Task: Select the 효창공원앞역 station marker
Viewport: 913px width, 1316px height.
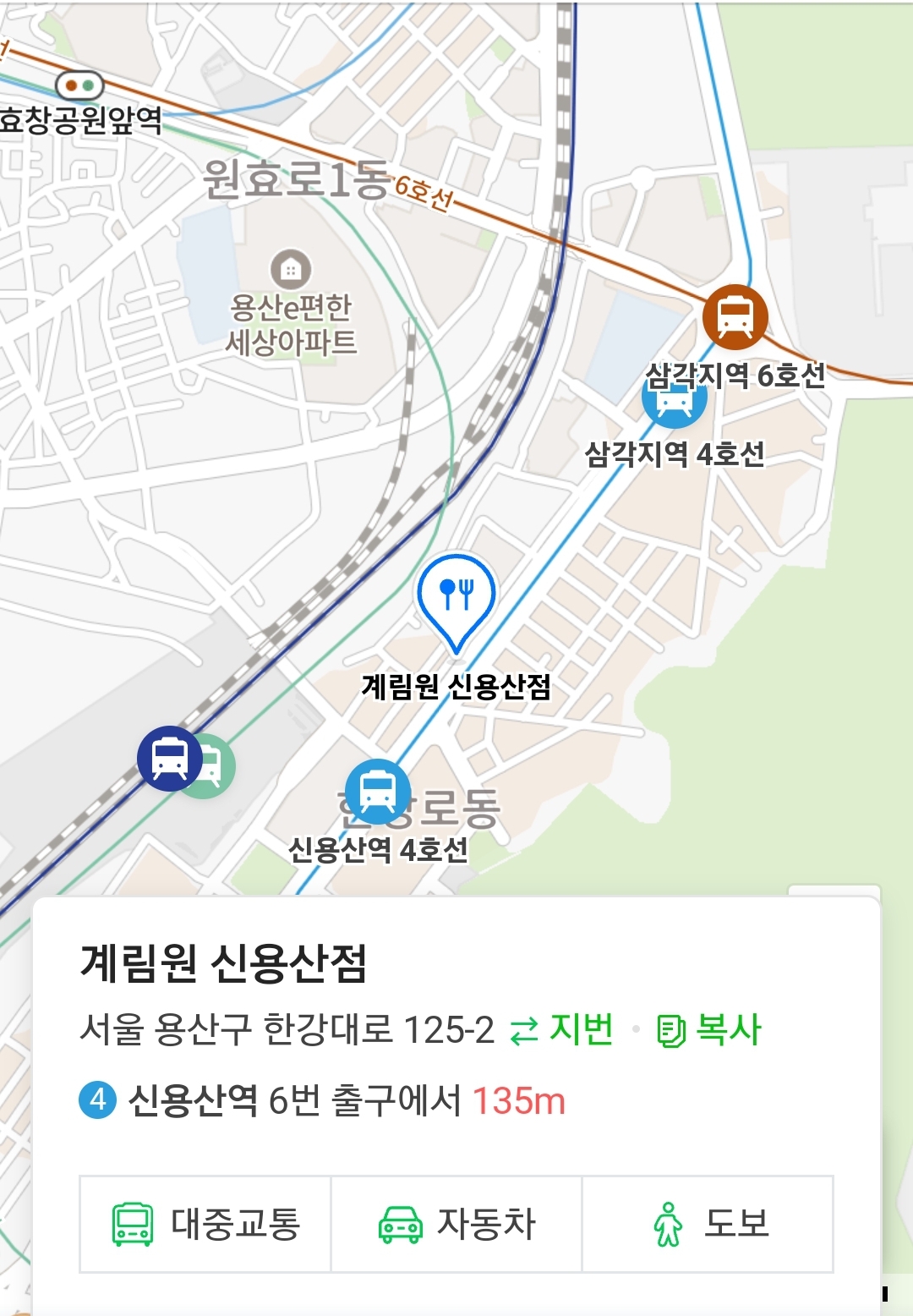Action: 79,85
